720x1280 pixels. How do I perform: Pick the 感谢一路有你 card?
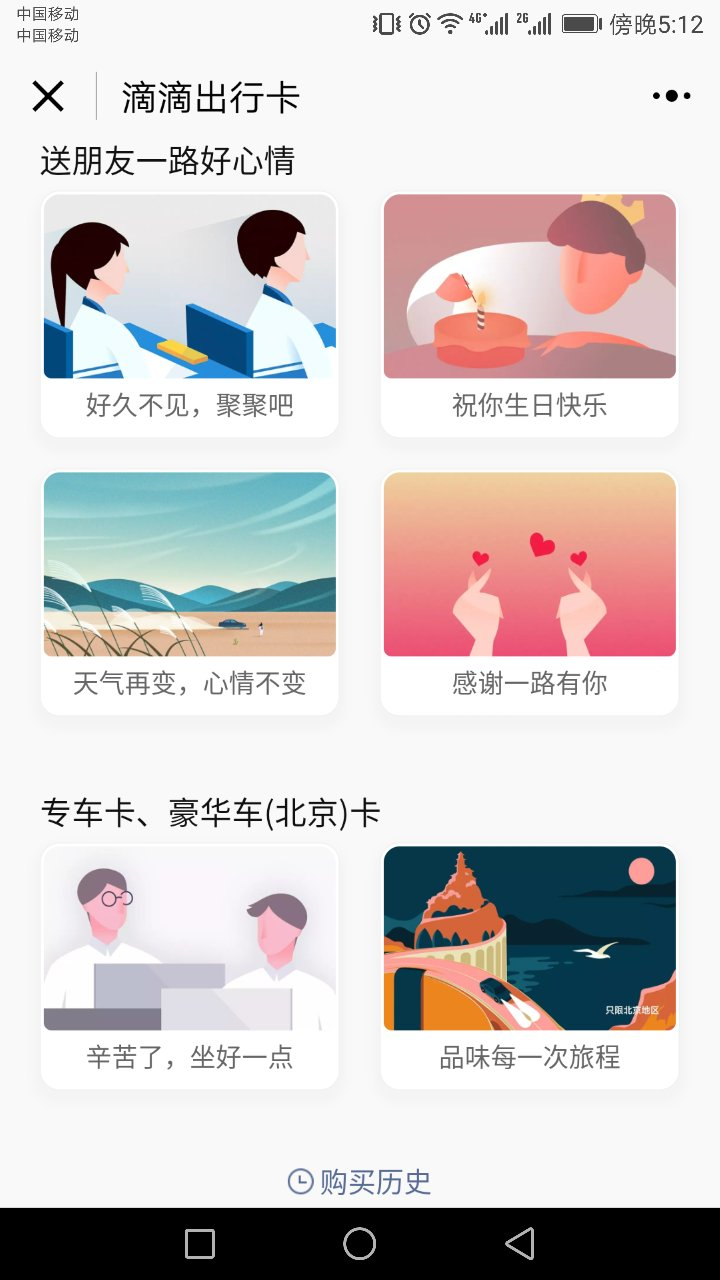point(530,592)
